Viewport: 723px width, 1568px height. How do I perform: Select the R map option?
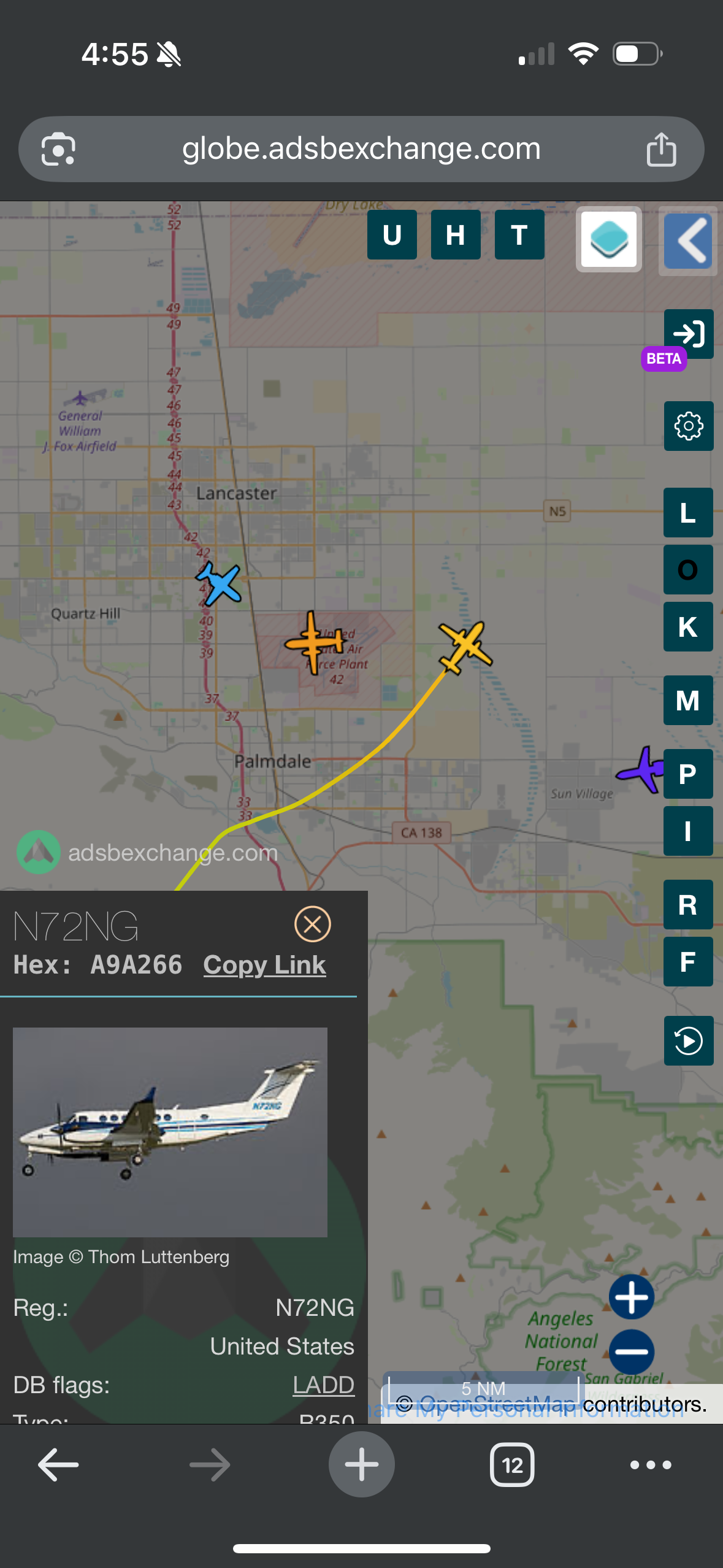click(x=688, y=905)
